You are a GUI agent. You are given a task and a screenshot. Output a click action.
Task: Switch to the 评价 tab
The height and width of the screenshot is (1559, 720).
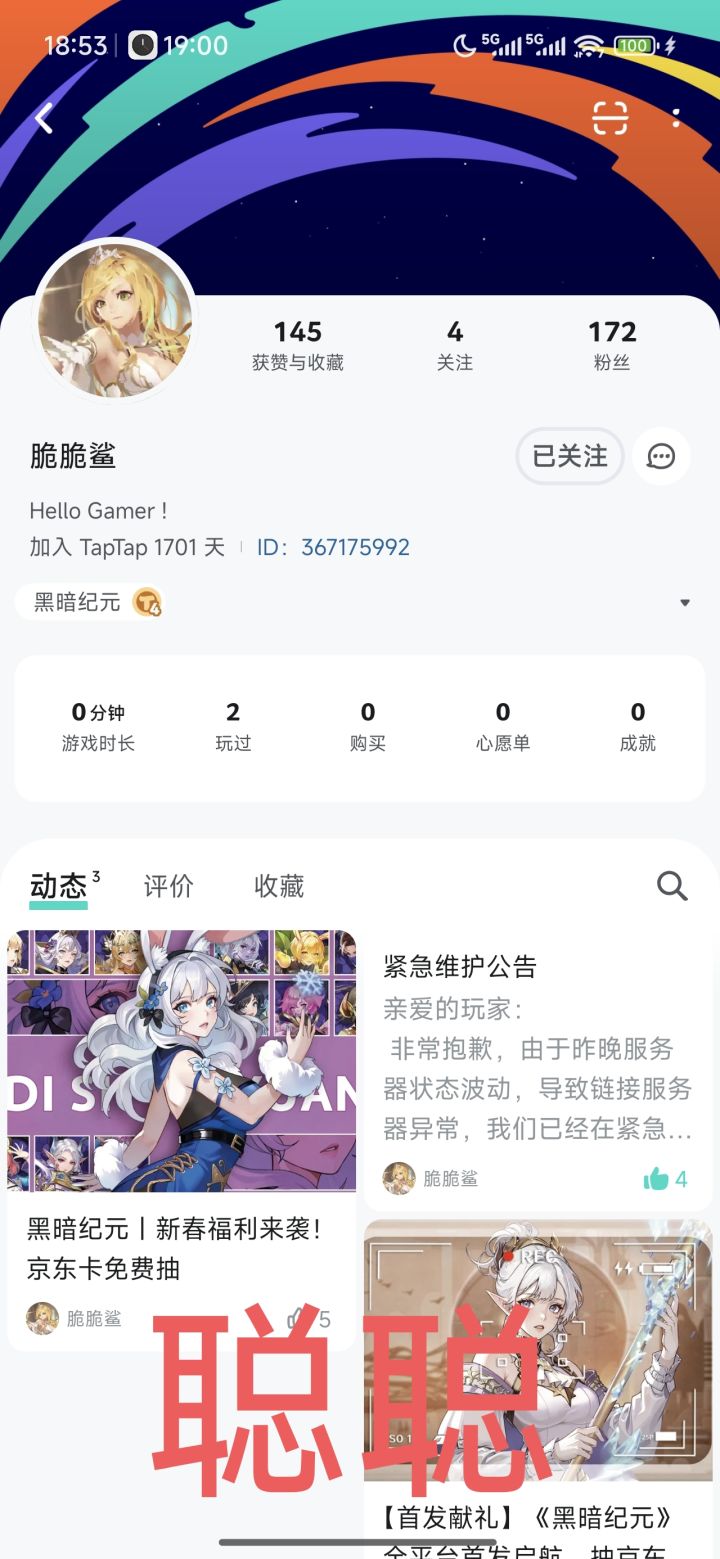[x=167, y=886]
